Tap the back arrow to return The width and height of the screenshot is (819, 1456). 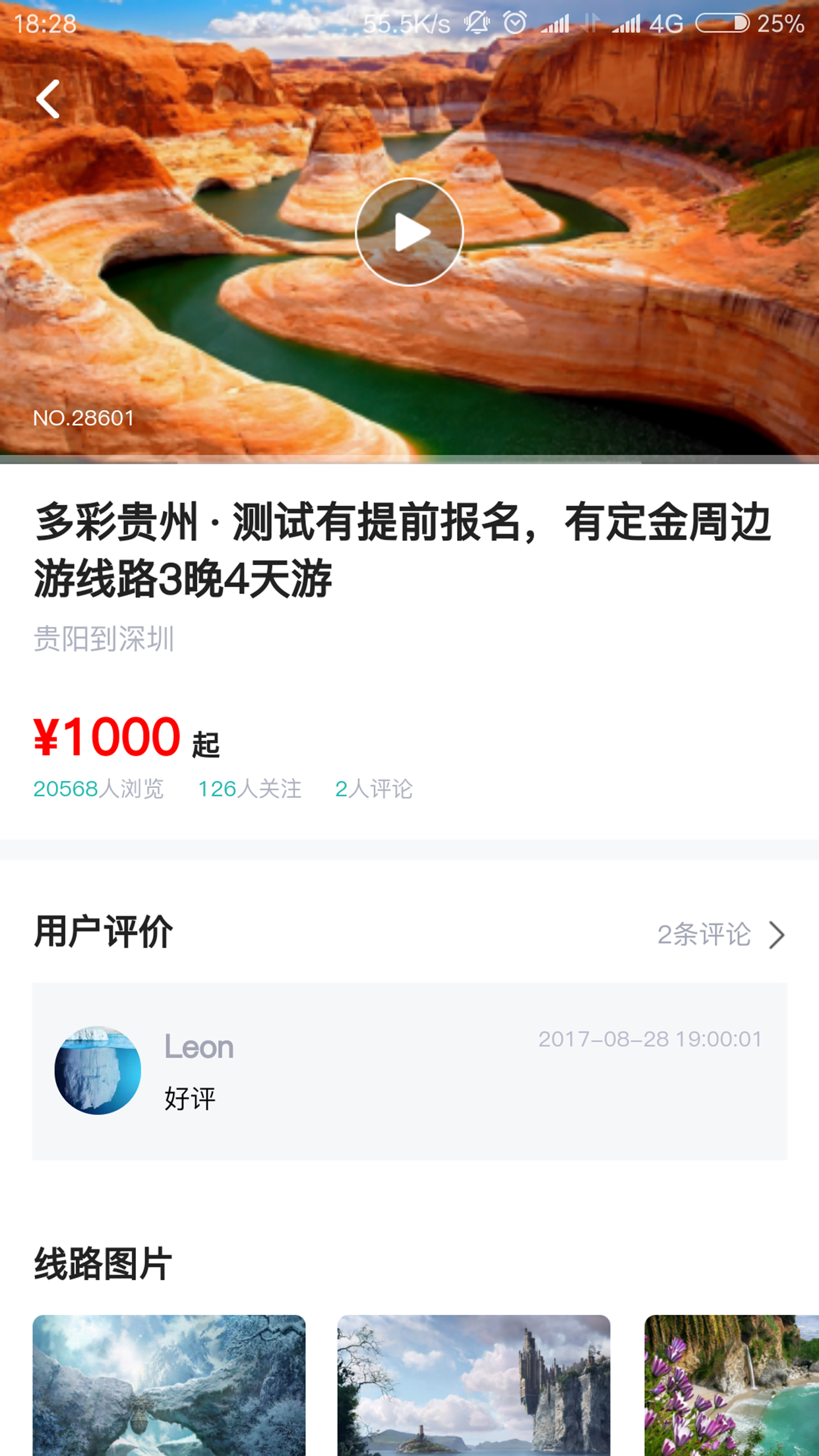pyautogui.click(x=47, y=99)
